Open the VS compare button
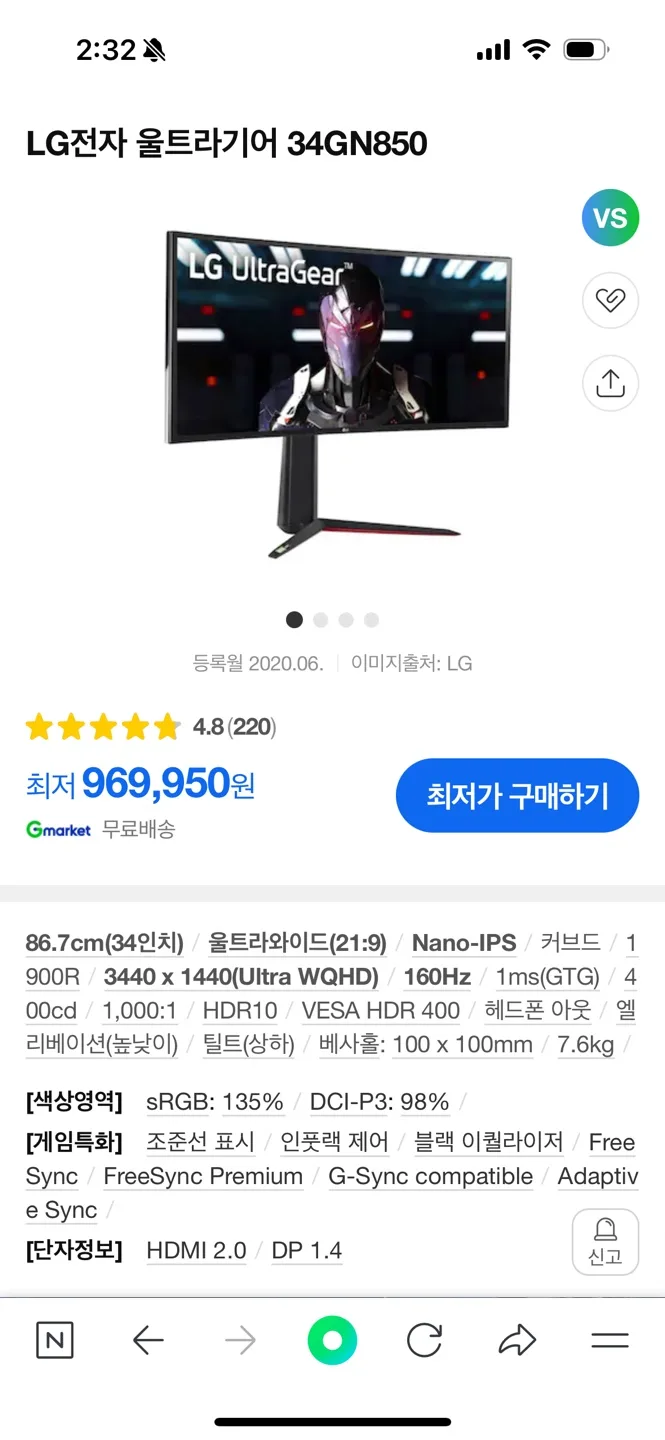The height and width of the screenshot is (1440, 665). coord(610,217)
